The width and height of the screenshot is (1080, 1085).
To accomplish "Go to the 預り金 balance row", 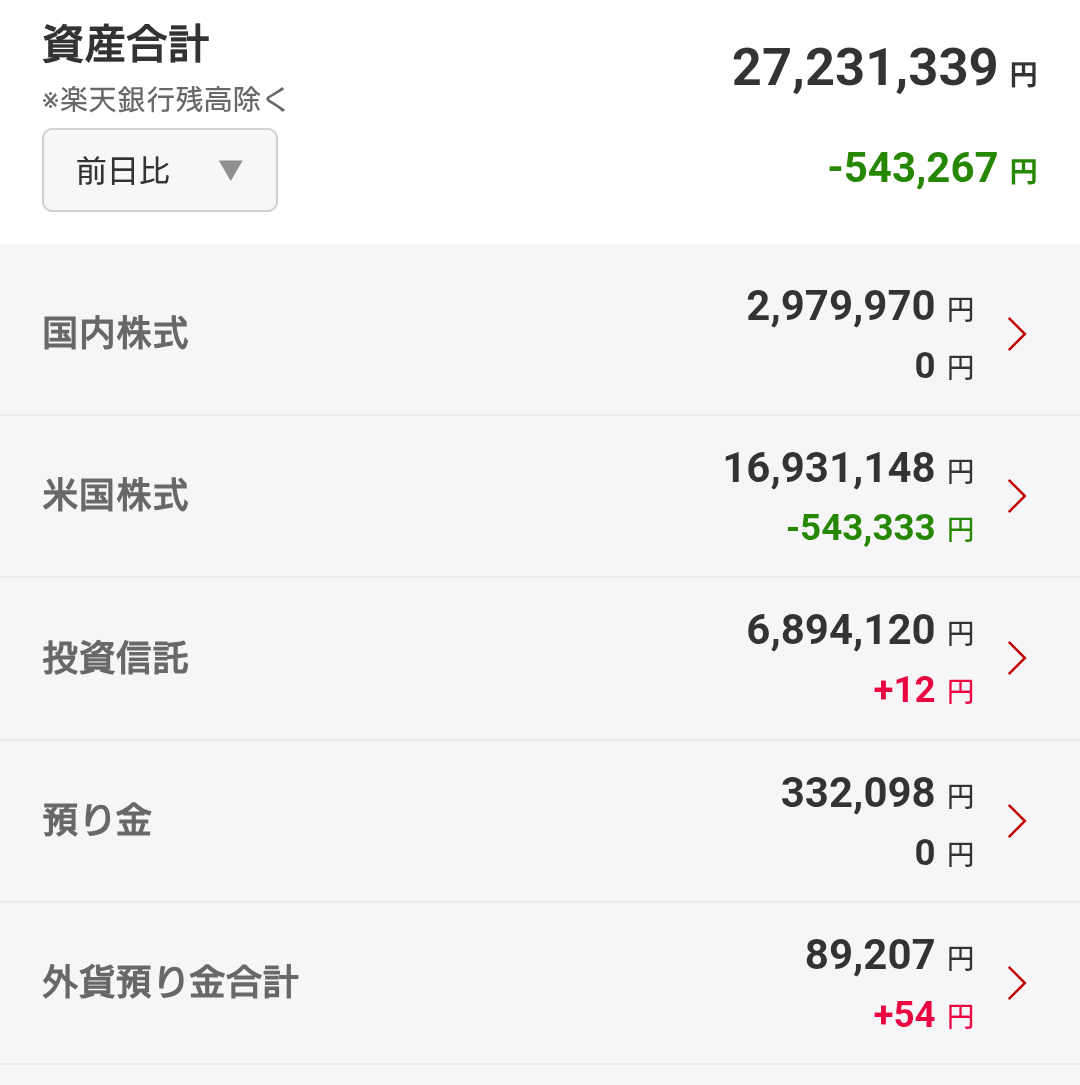I will [x=540, y=822].
